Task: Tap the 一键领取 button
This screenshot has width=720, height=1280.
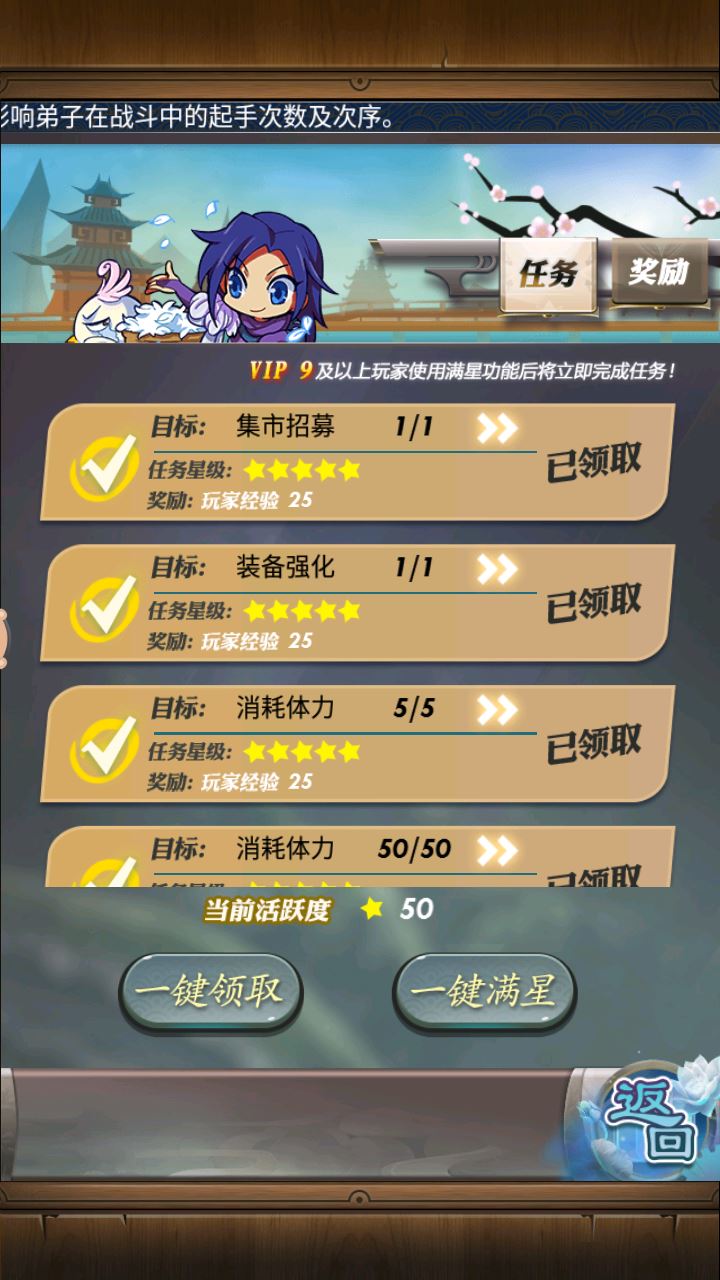Action: tap(211, 992)
